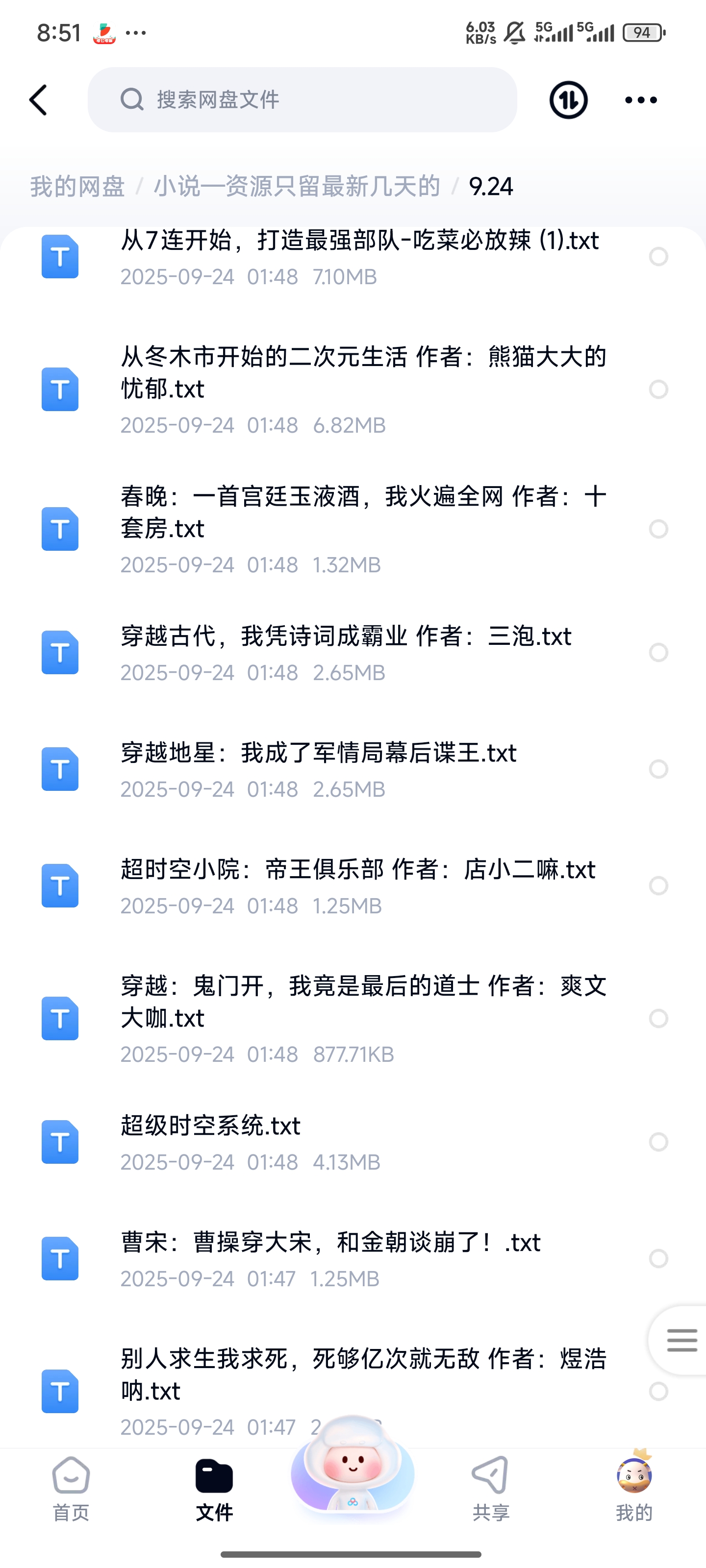Go back using the top-left arrow
706x1568 pixels.
pyautogui.click(x=38, y=100)
